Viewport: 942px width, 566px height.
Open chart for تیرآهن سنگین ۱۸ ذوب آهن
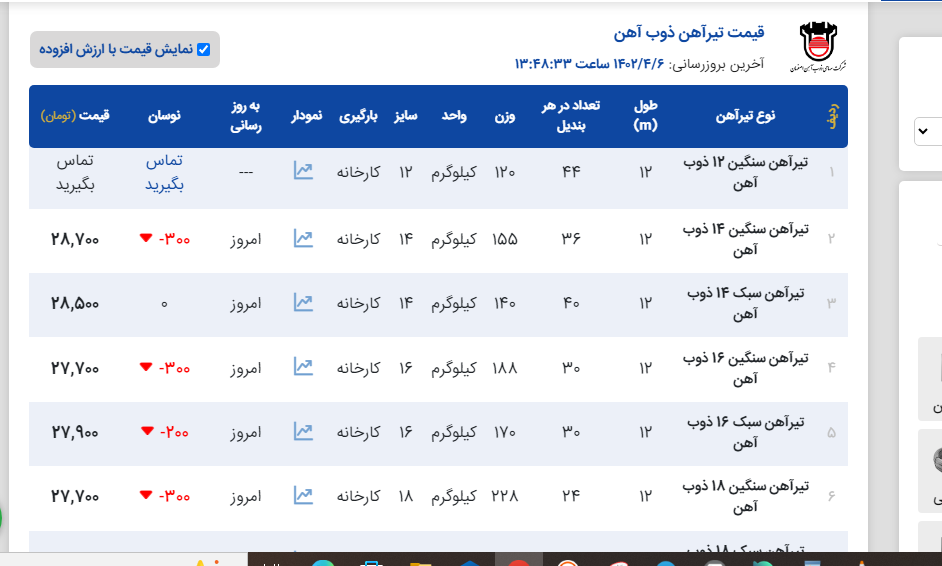303,495
